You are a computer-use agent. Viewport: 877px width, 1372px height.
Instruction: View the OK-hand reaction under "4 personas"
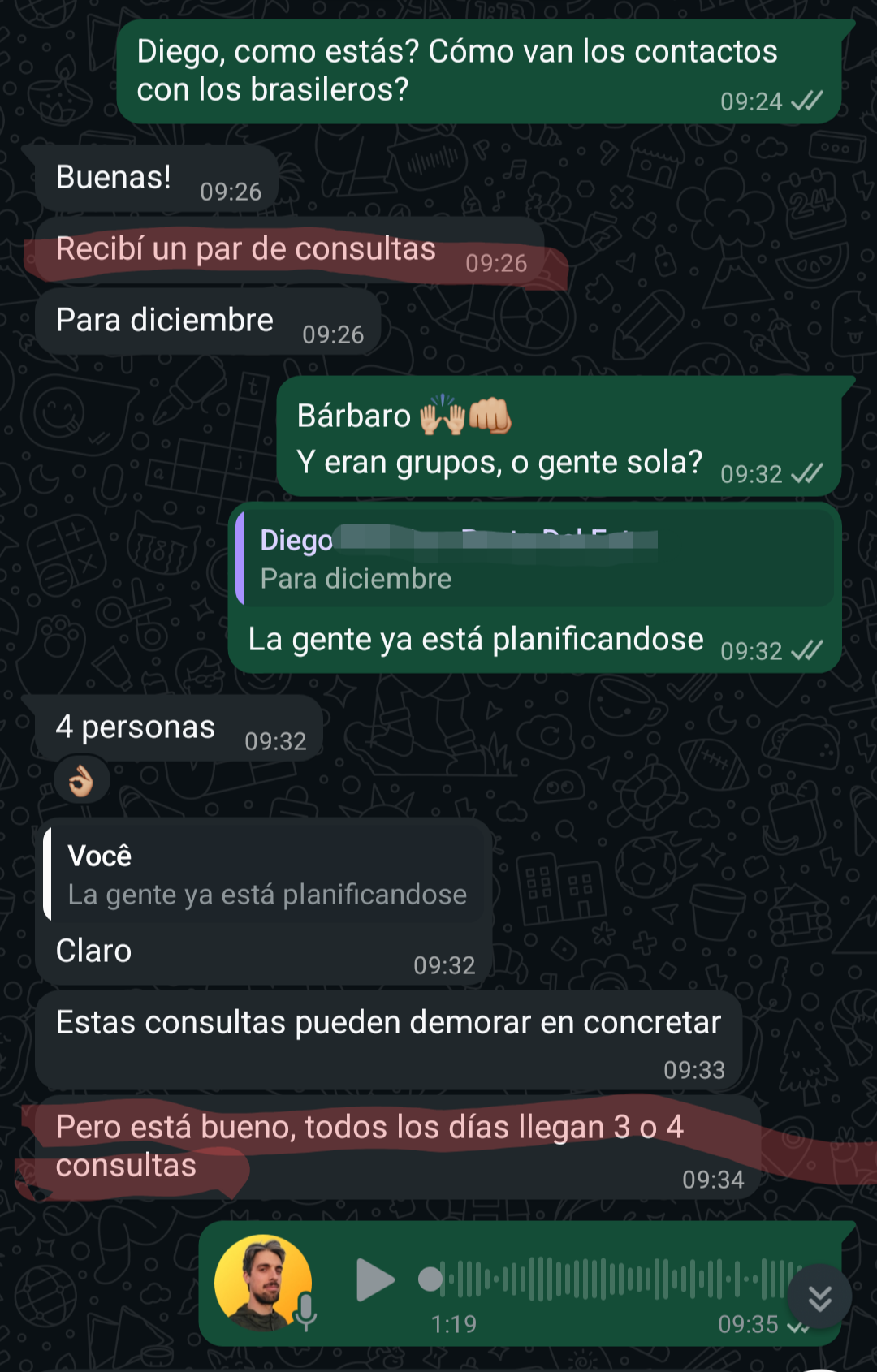tap(81, 781)
